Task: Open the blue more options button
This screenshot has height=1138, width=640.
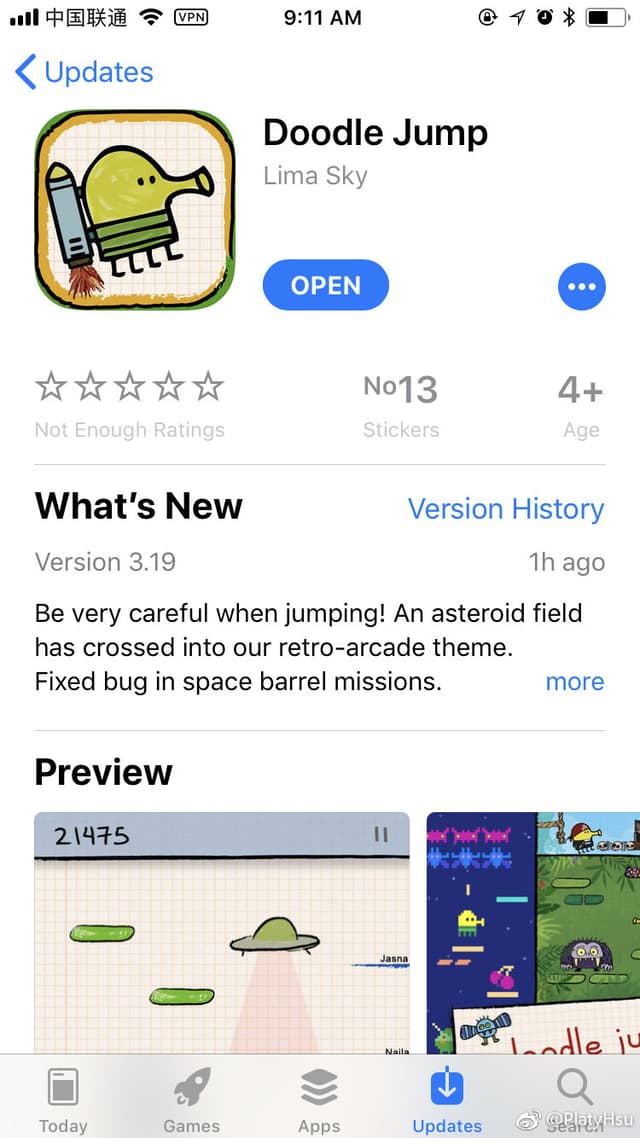Action: point(581,286)
